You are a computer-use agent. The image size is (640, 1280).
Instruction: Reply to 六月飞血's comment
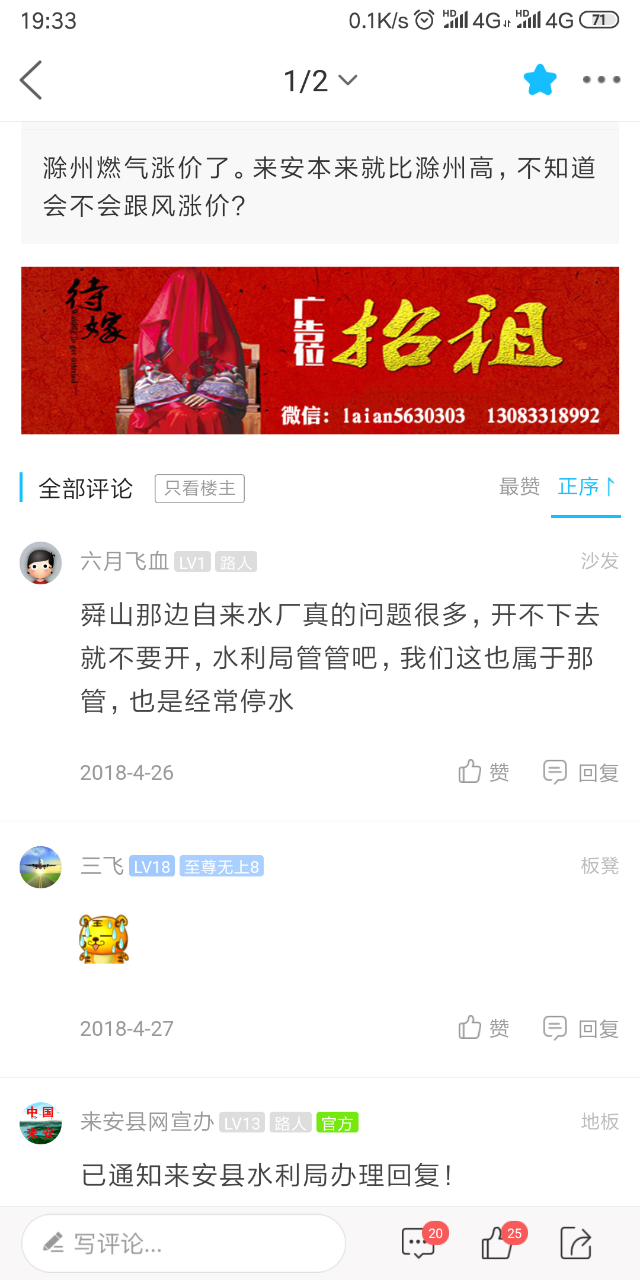tap(581, 772)
